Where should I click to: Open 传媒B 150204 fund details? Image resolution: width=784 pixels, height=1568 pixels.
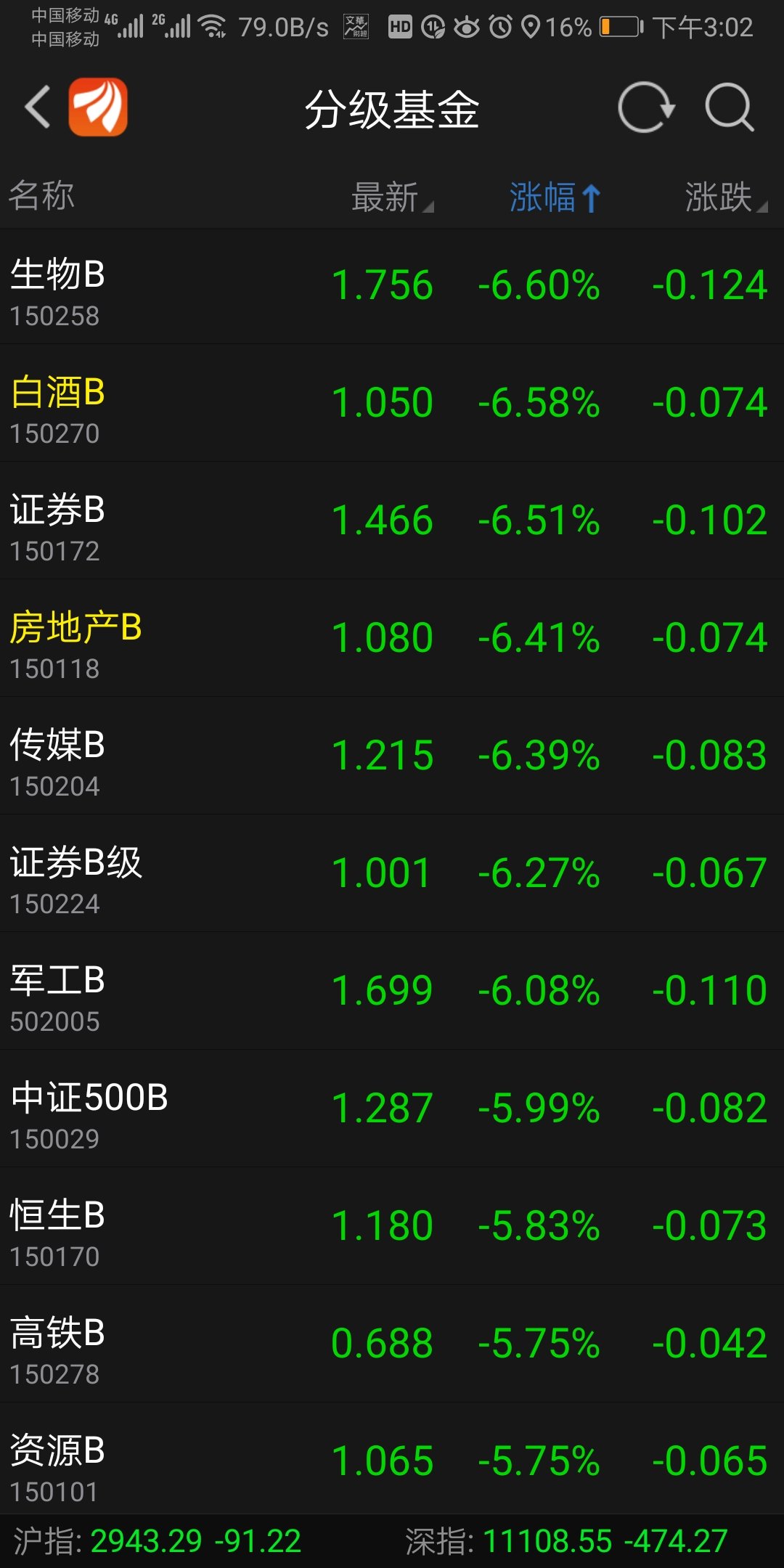coord(392,757)
